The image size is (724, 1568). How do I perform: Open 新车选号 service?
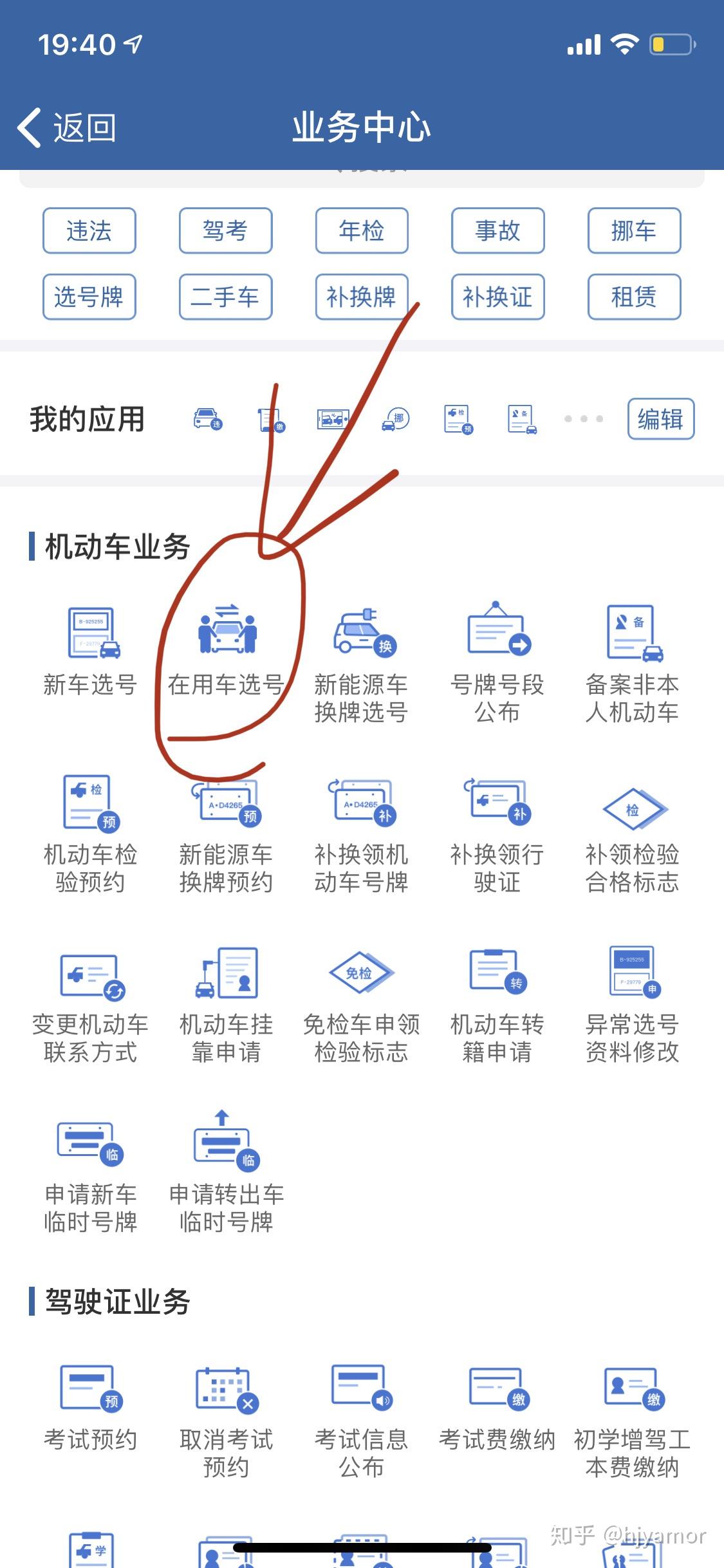point(90,650)
